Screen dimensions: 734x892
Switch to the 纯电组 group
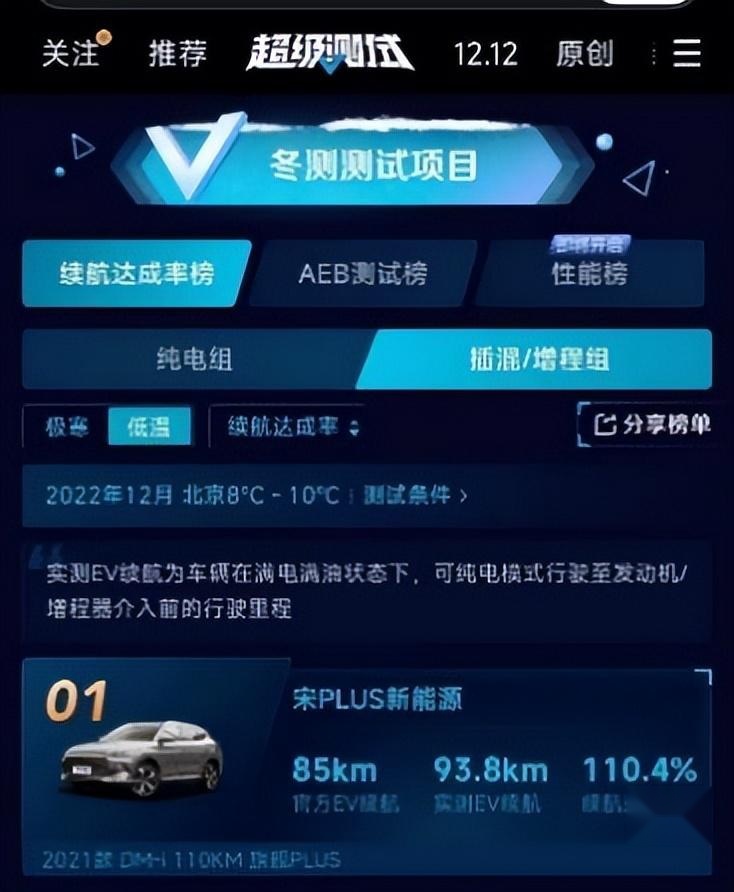pos(195,359)
